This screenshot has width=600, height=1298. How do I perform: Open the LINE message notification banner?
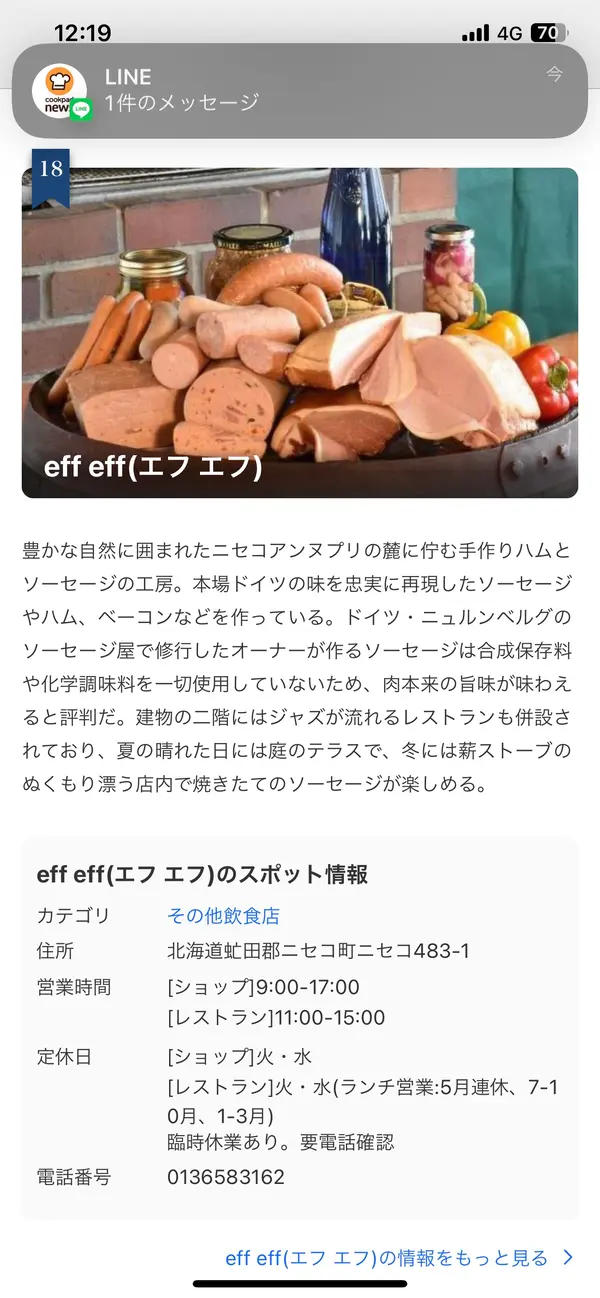pyautogui.click(x=300, y=90)
